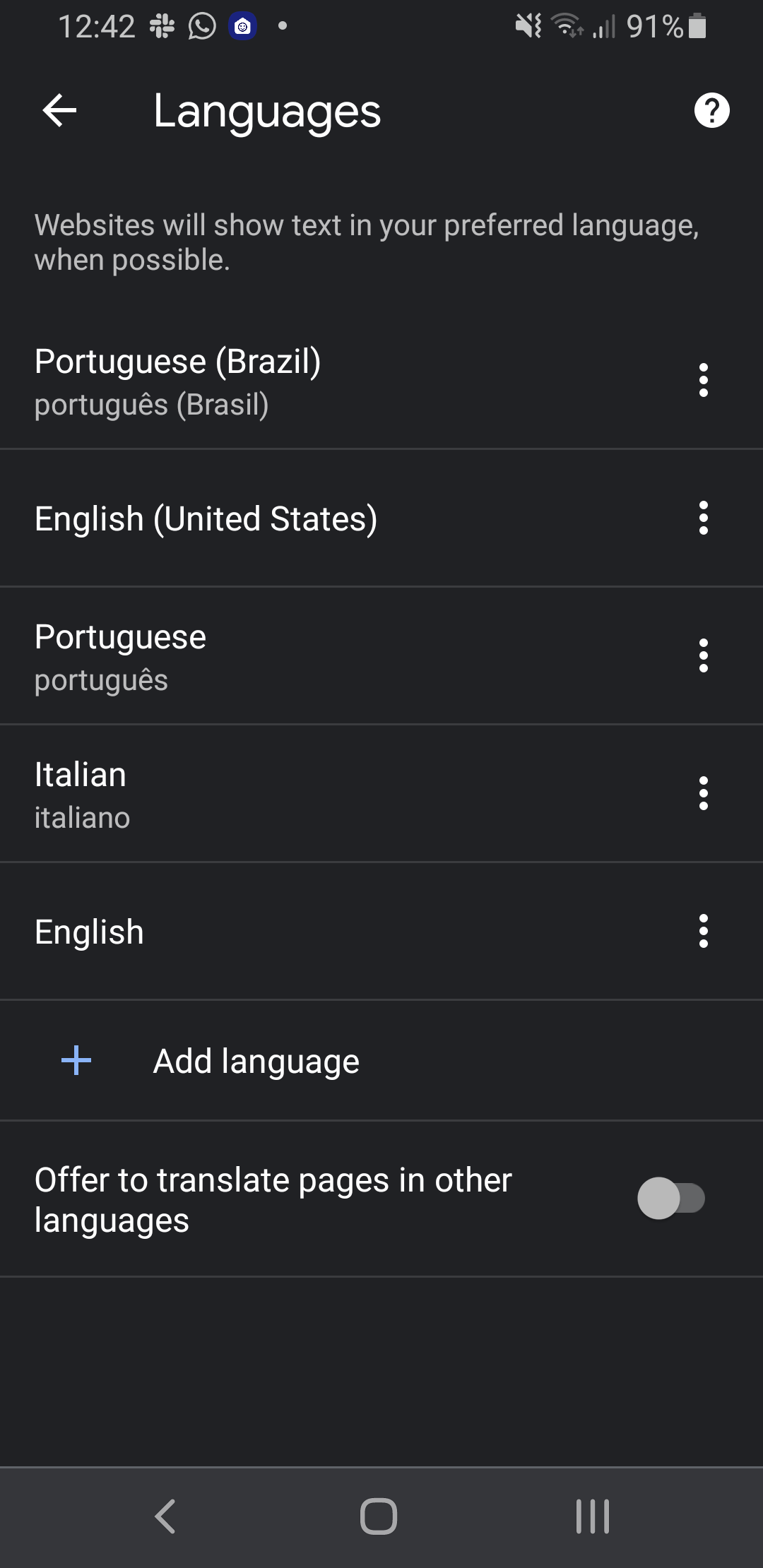Screen dimensions: 763x1568
Task: Expand the options menu for English
Action: tap(704, 931)
